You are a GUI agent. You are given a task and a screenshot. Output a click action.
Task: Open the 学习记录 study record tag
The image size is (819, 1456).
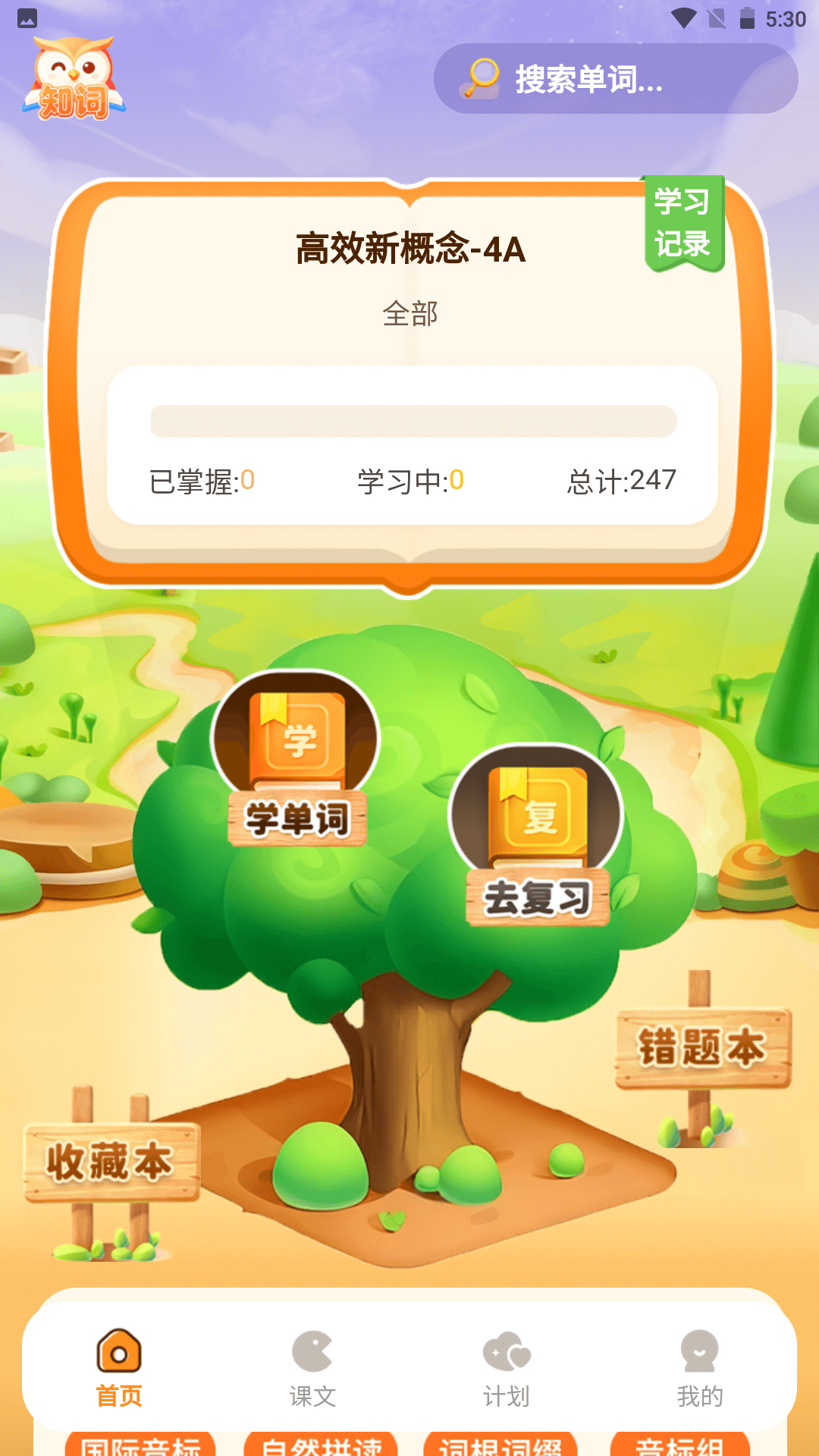[684, 223]
